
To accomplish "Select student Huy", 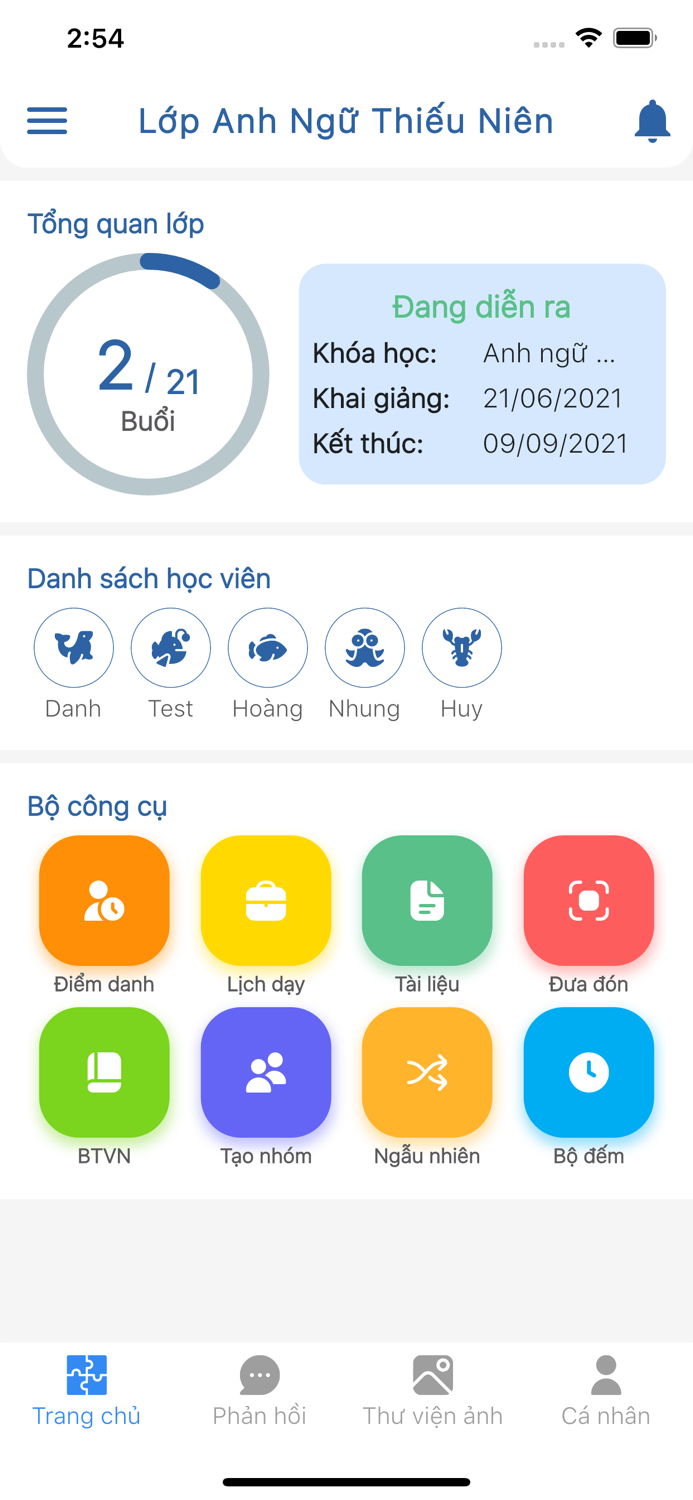I will 462,648.
